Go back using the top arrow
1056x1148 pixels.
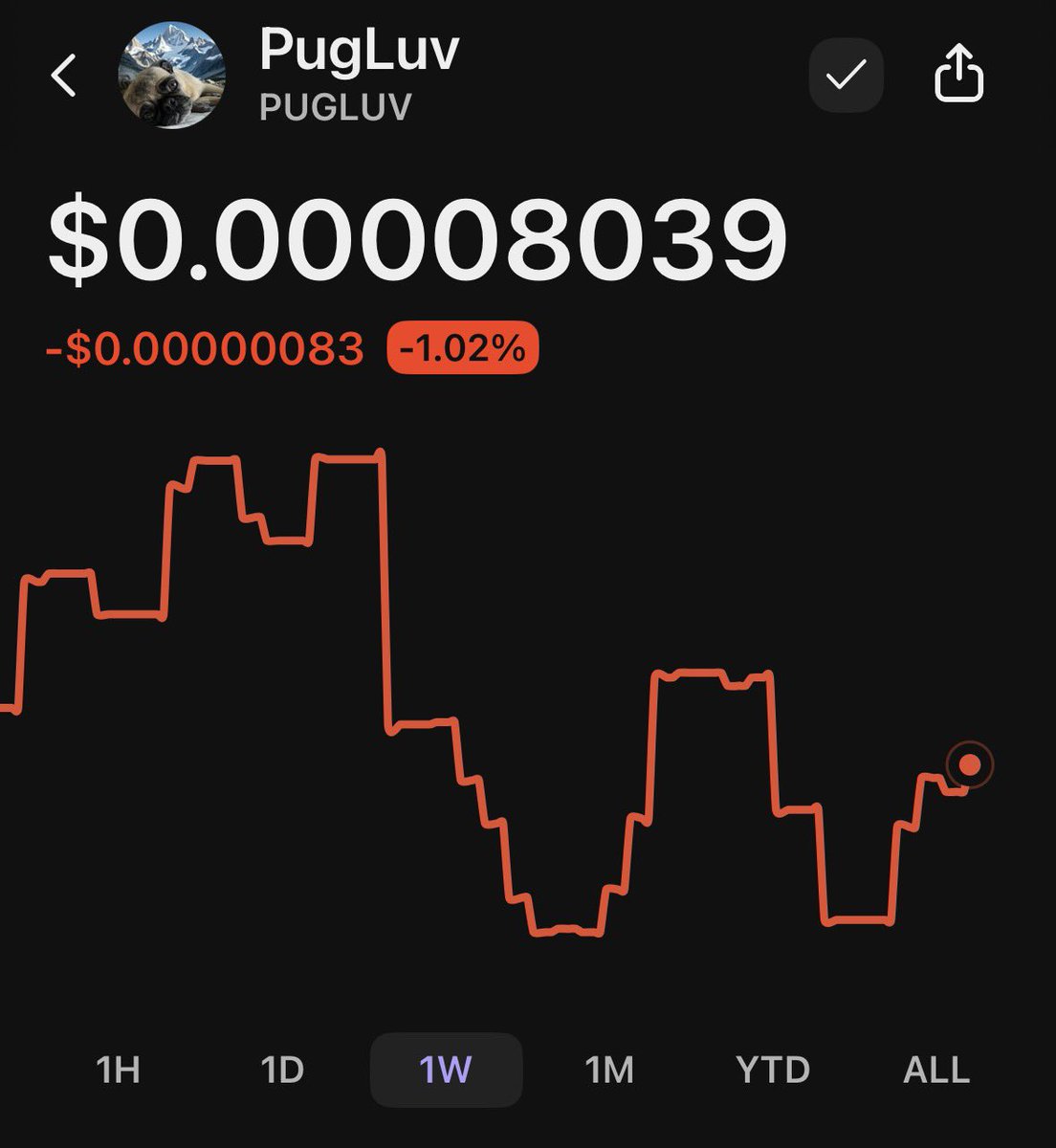[63, 76]
